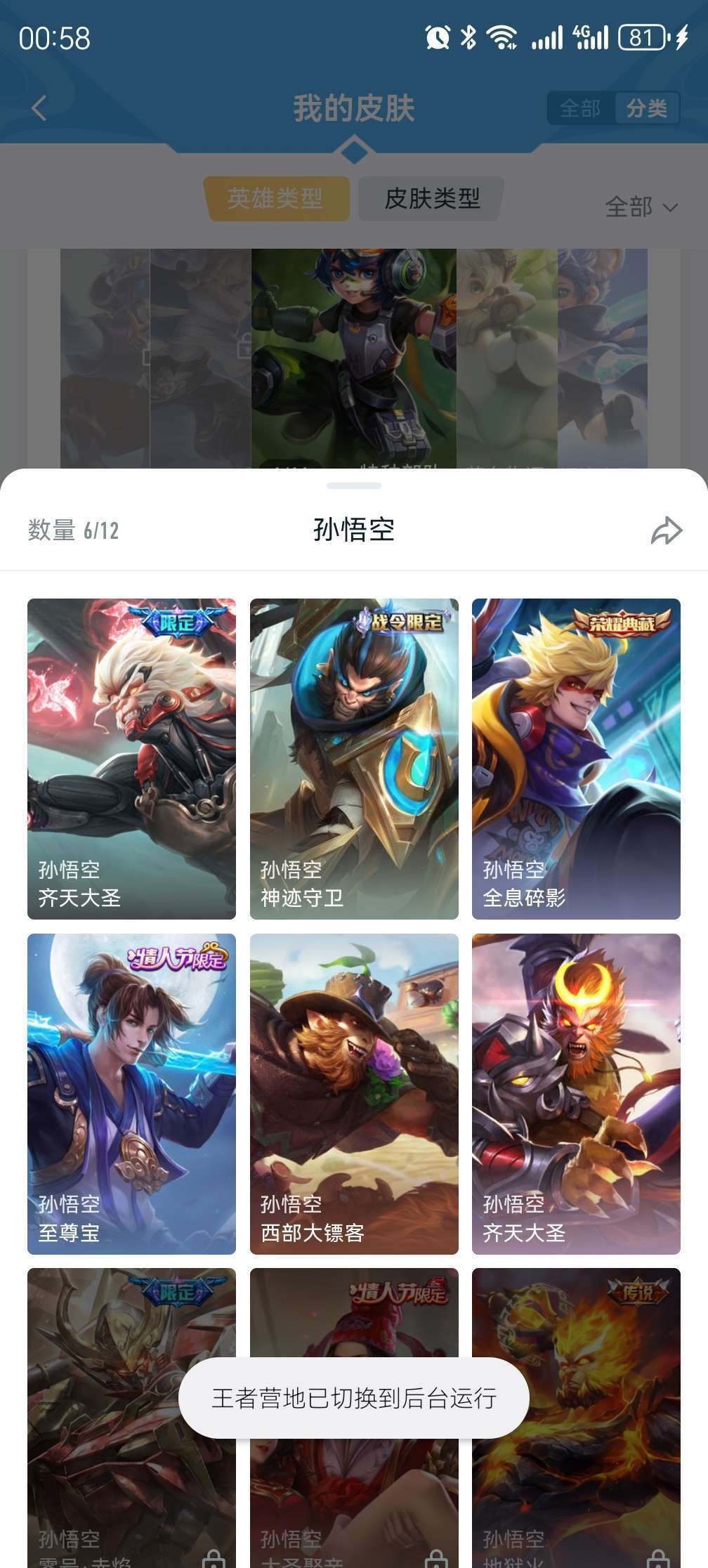Screen dimensions: 708x1568
Task: Open the 全息碎影 skin card
Action: click(576, 759)
